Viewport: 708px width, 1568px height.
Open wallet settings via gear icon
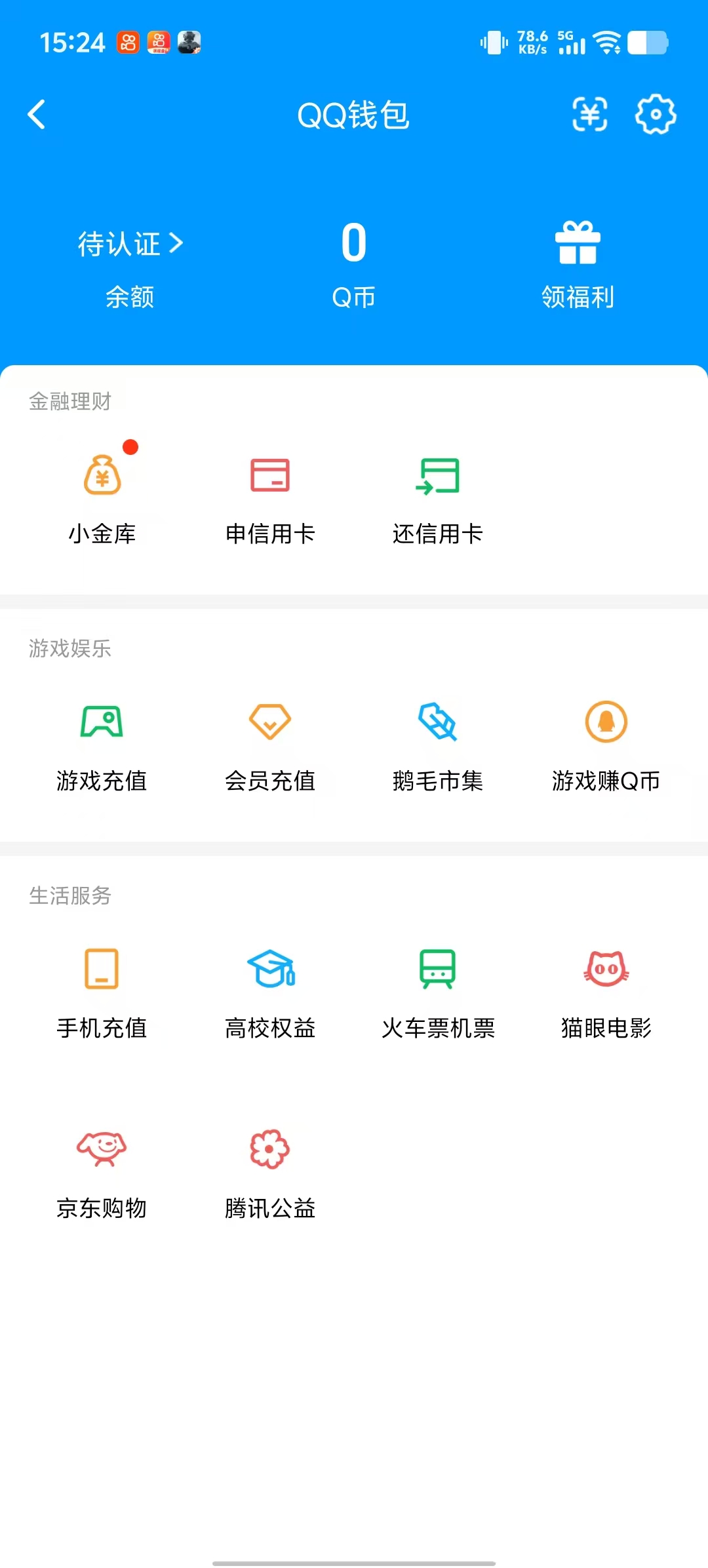(656, 115)
